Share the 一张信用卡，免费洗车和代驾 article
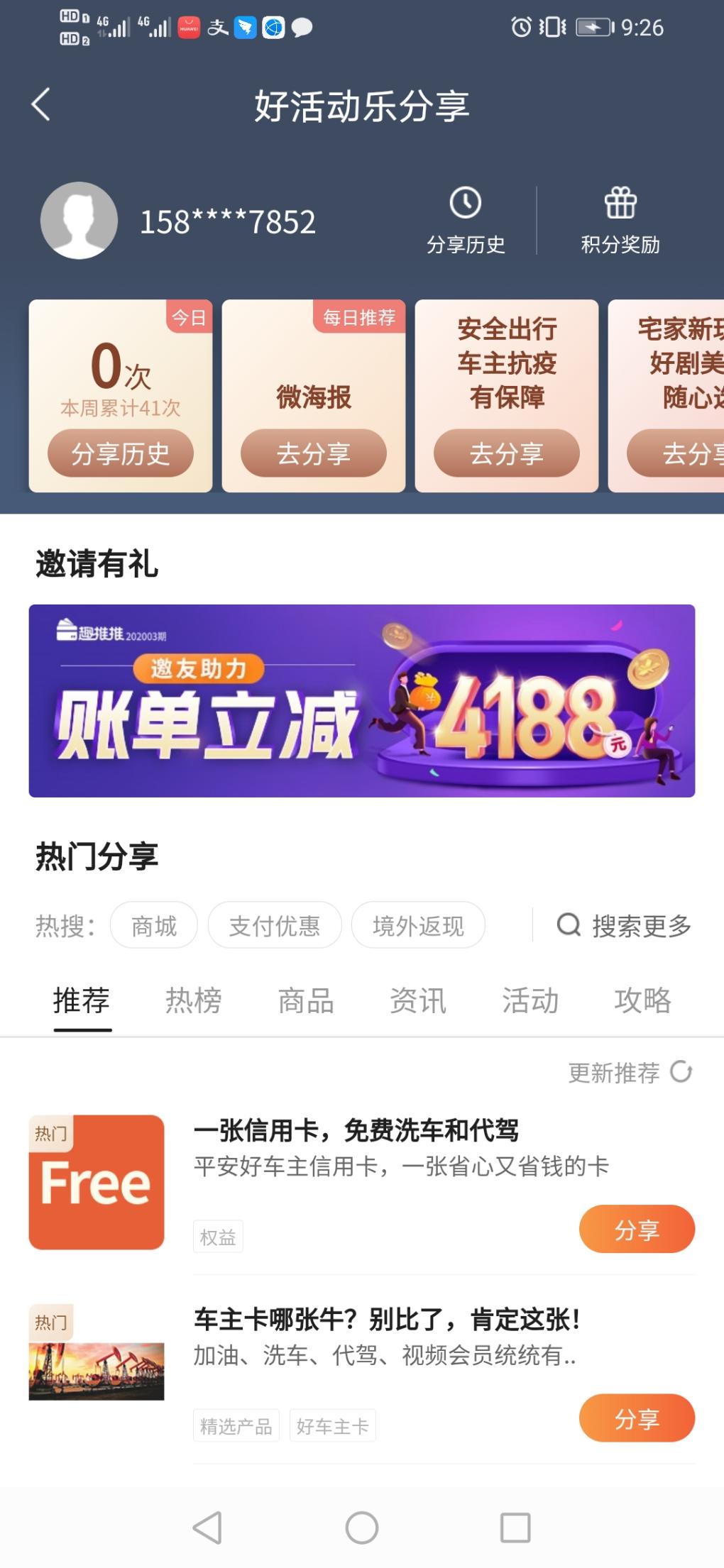 tap(637, 1230)
